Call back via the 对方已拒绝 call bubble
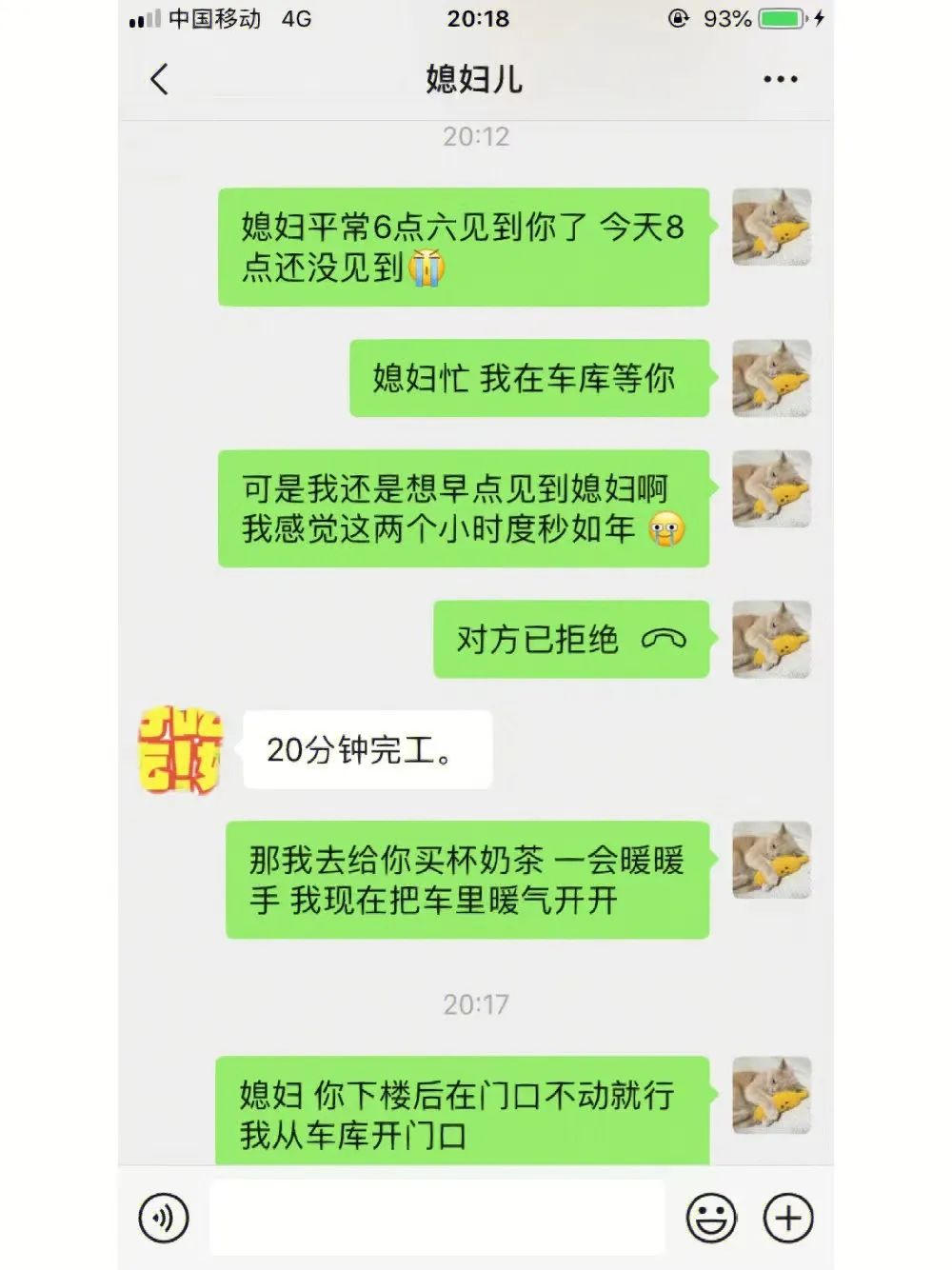Viewport: 952px width, 1270px height. coord(570,640)
